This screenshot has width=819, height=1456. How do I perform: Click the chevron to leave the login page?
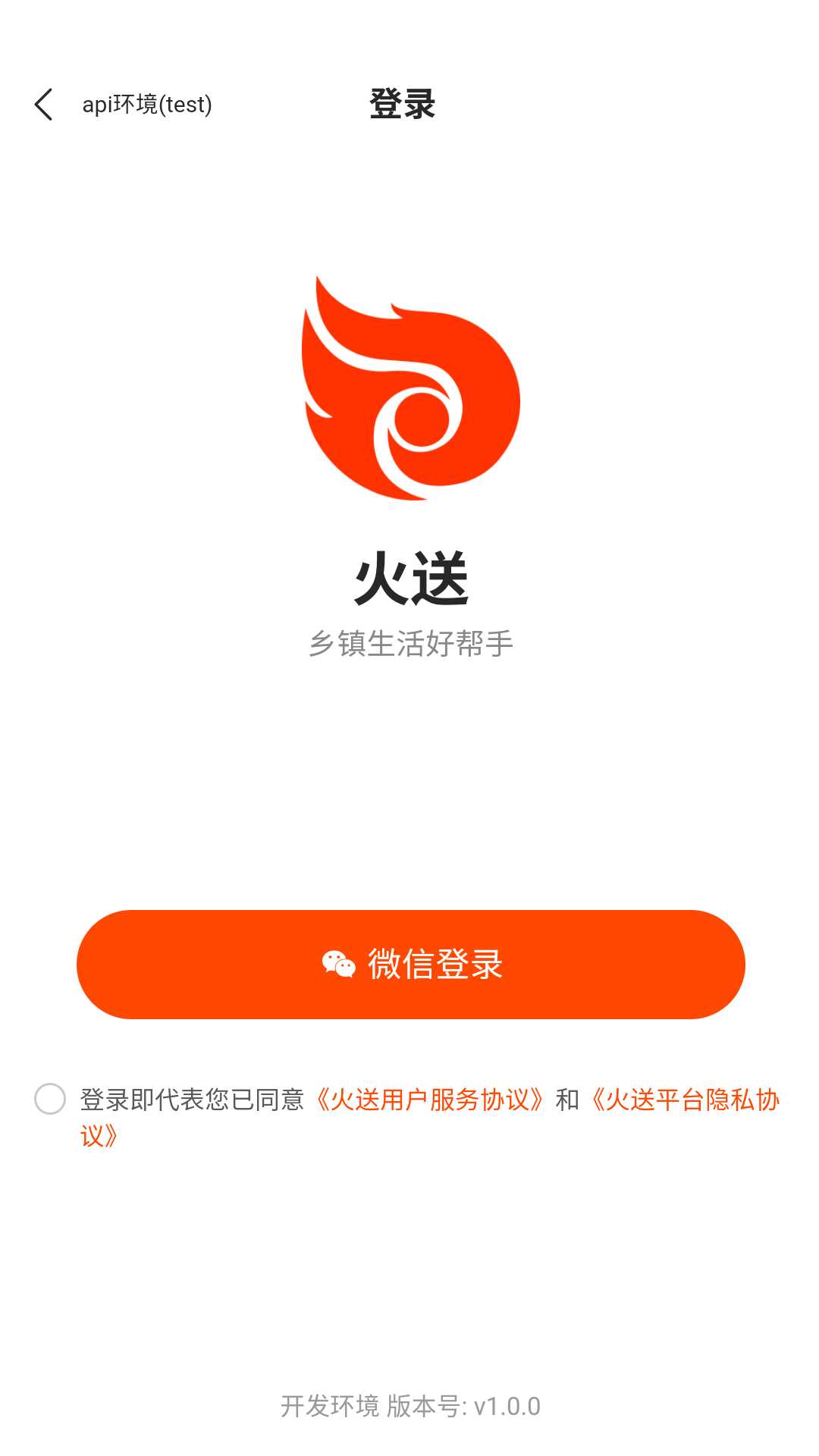pos(45,105)
